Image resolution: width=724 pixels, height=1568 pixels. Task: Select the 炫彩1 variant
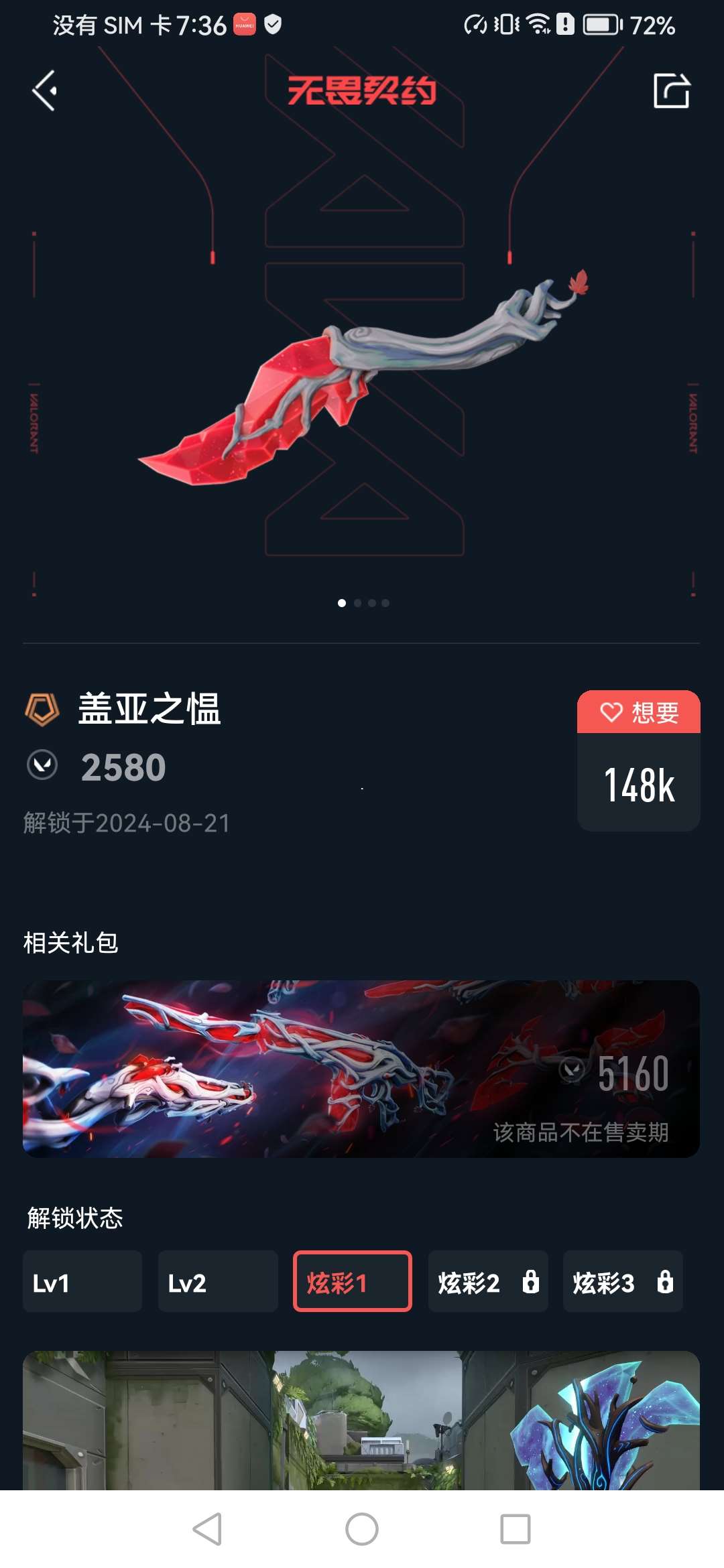(x=353, y=1281)
